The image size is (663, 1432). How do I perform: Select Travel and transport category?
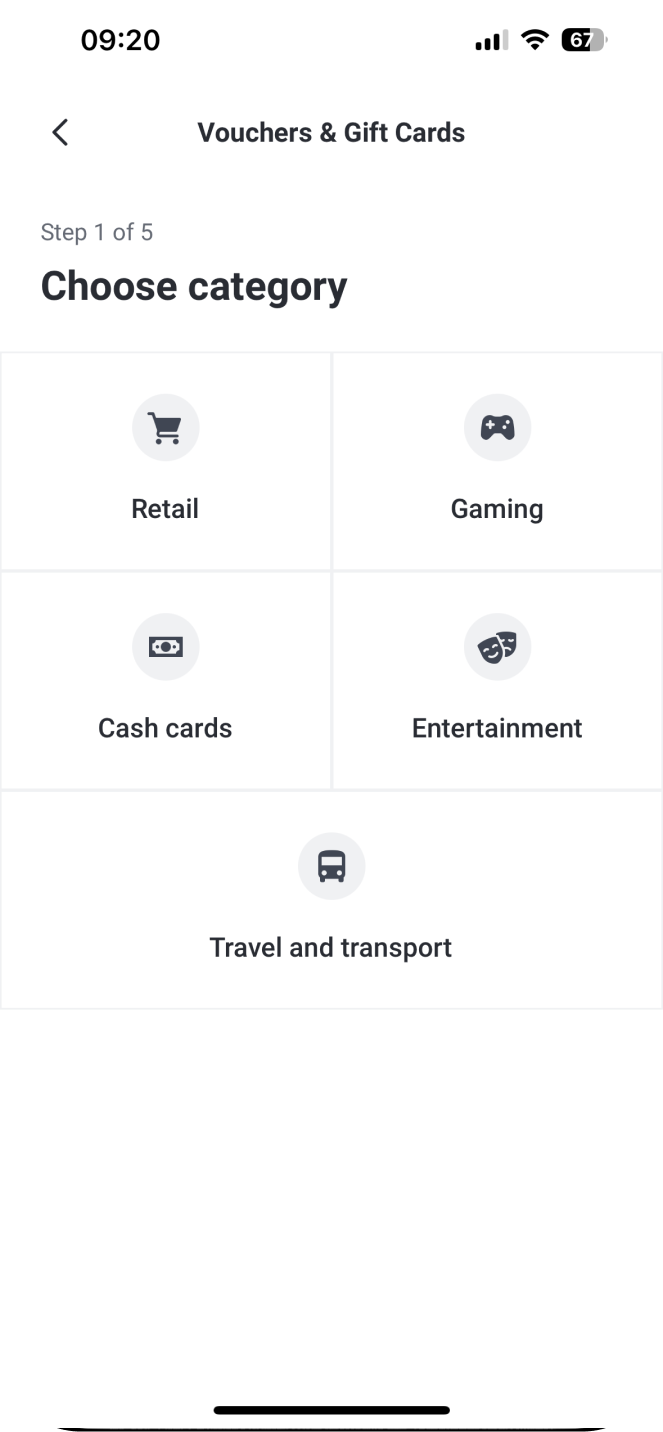pyautogui.click(x=331, y=900)
